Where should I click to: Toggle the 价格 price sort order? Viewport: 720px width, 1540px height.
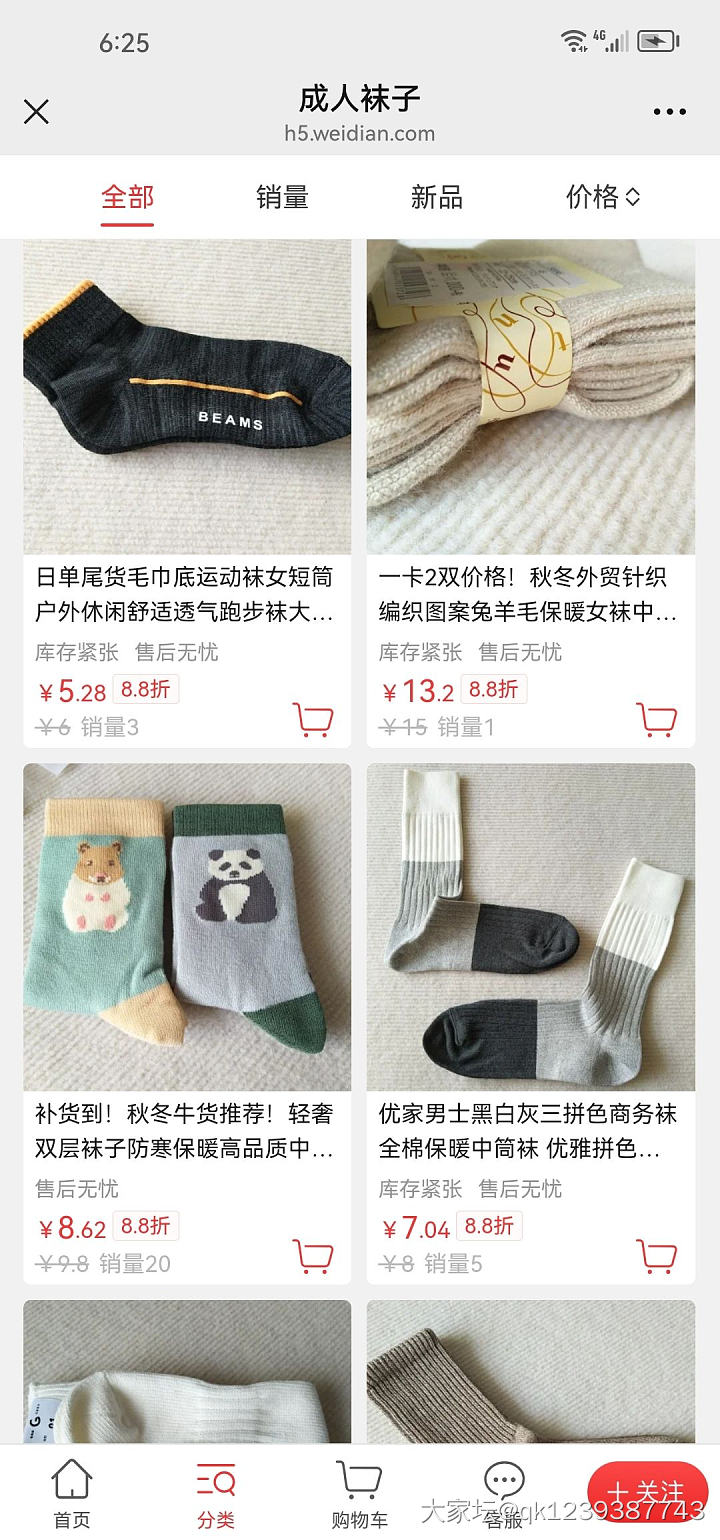[601, 197]
